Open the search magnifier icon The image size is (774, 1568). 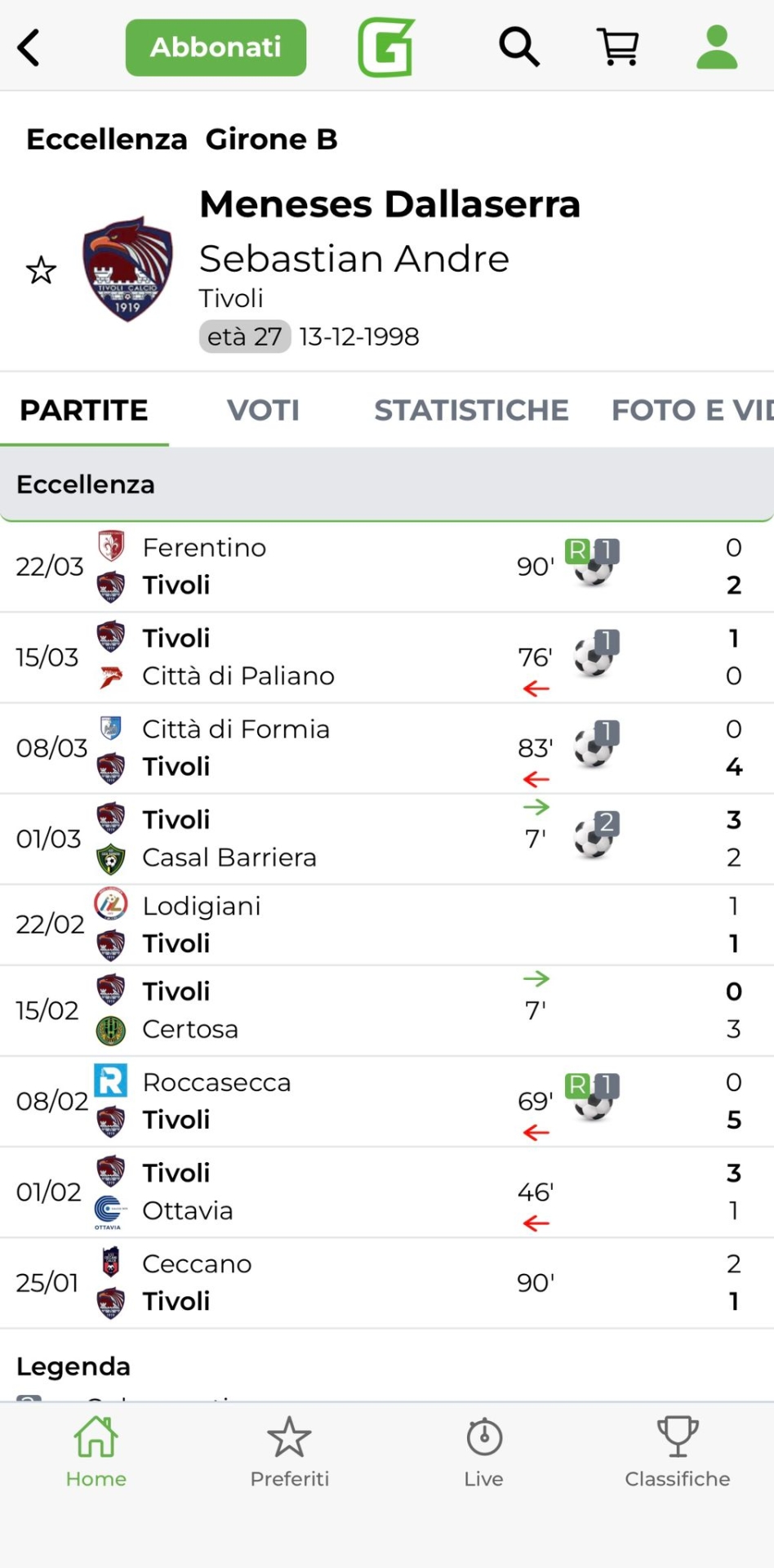(519, 47)
